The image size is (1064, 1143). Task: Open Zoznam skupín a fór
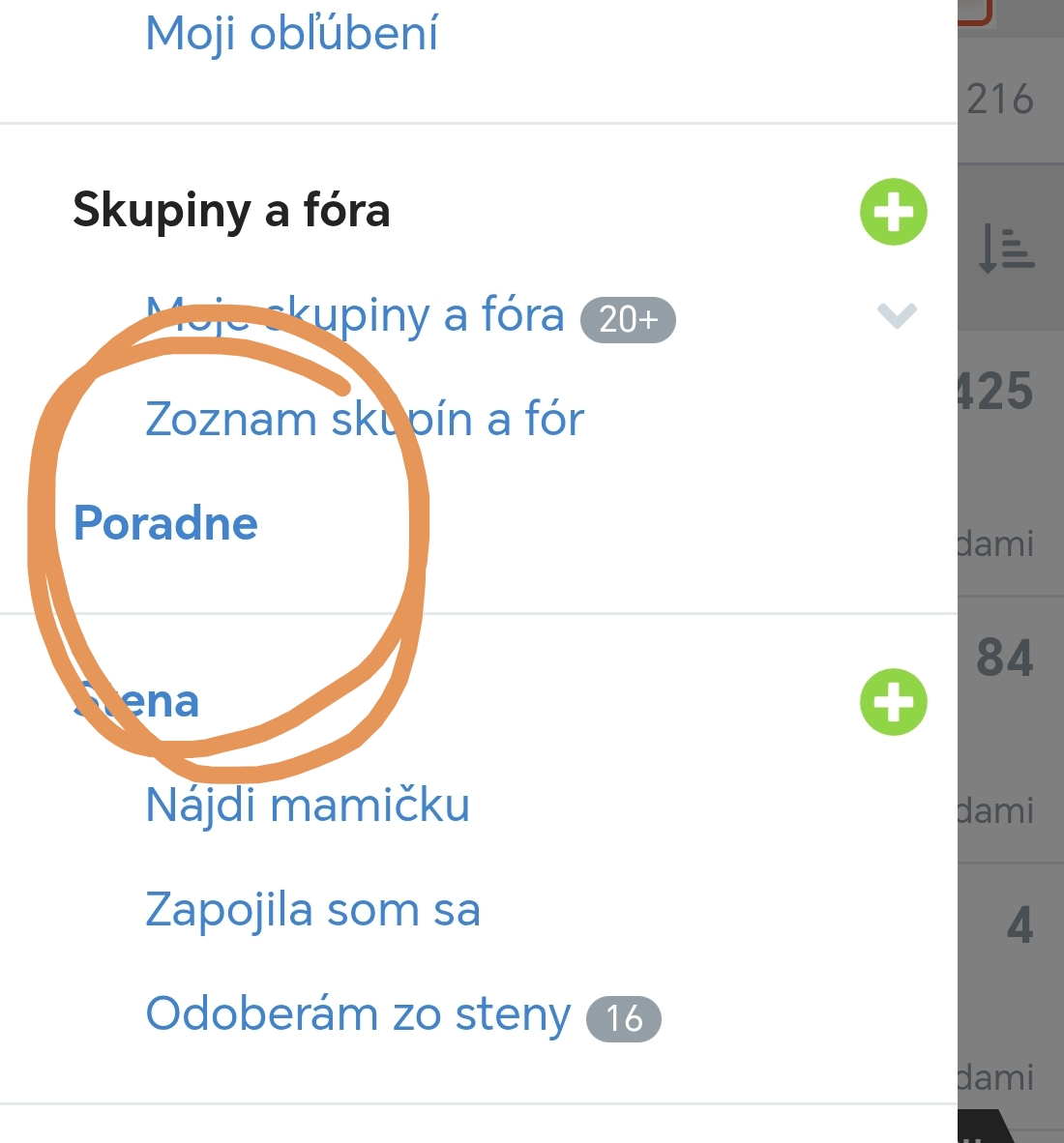[x=365, y=420]
